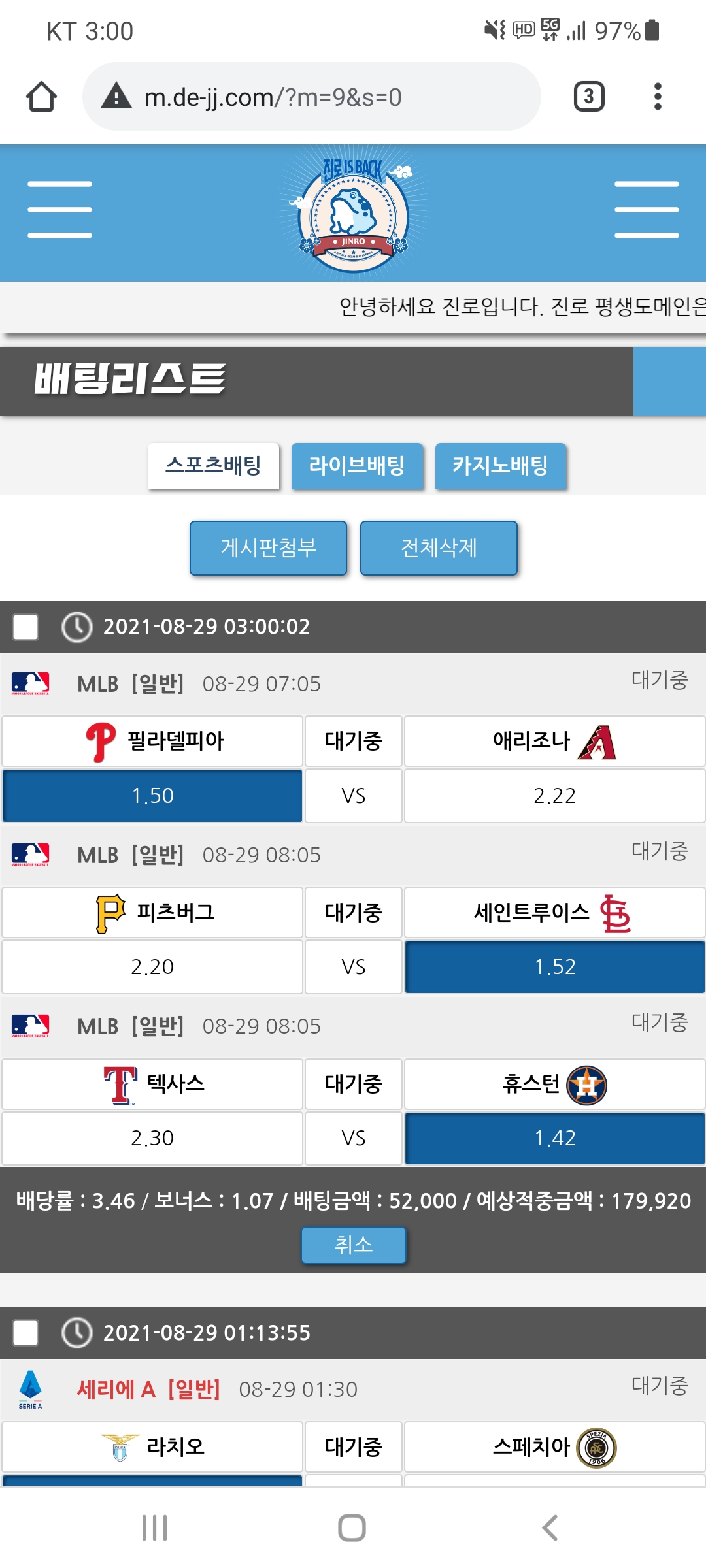Open the browser overflow menu
The image size is (706, 1568).
point(658,97)
